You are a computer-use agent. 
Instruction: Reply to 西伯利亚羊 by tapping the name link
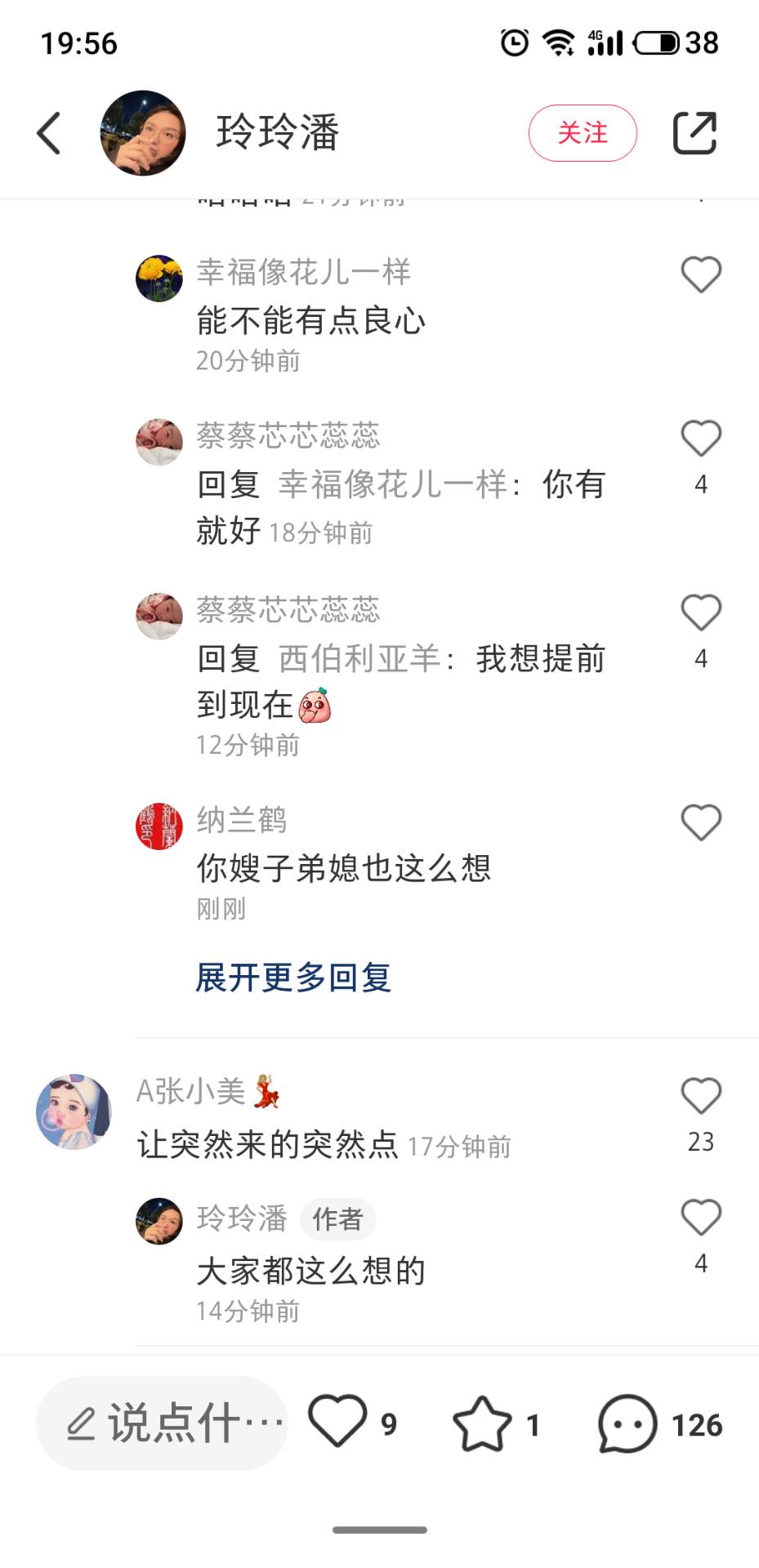point(359,658)
